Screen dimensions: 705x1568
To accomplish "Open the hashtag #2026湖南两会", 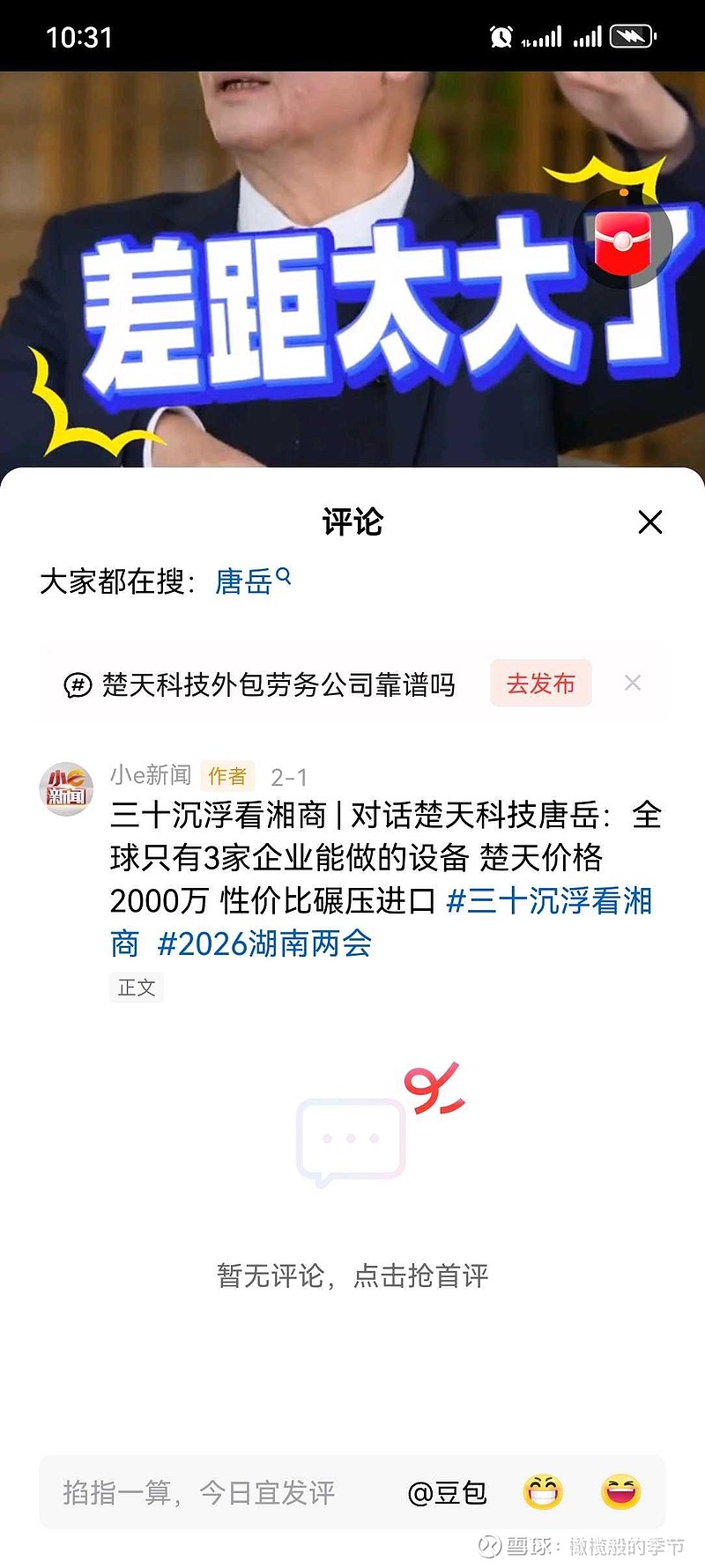I will [264, 943].
